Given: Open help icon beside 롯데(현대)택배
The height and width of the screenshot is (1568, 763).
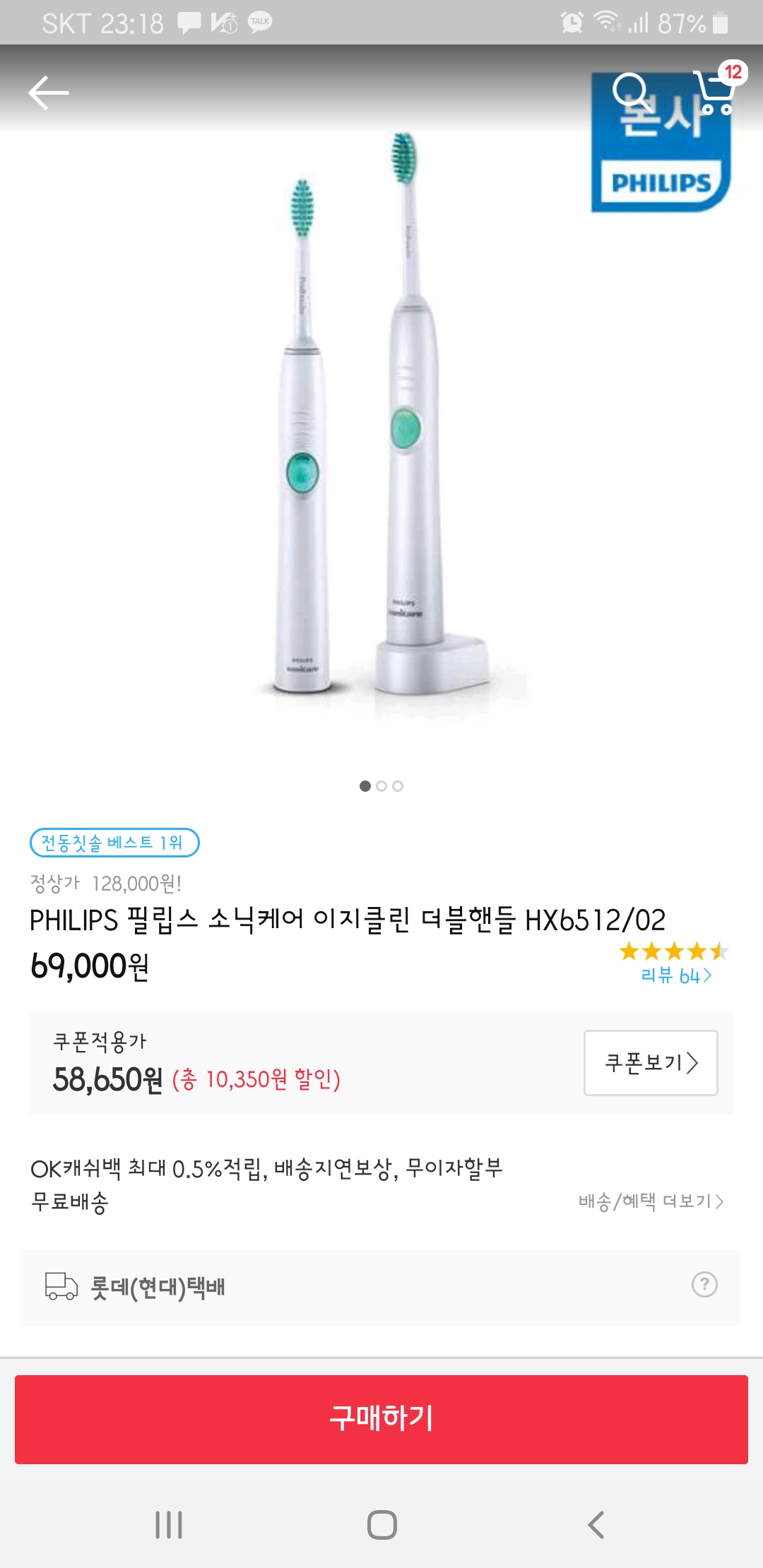Looking at the screenshot, I should point(704,1285).
